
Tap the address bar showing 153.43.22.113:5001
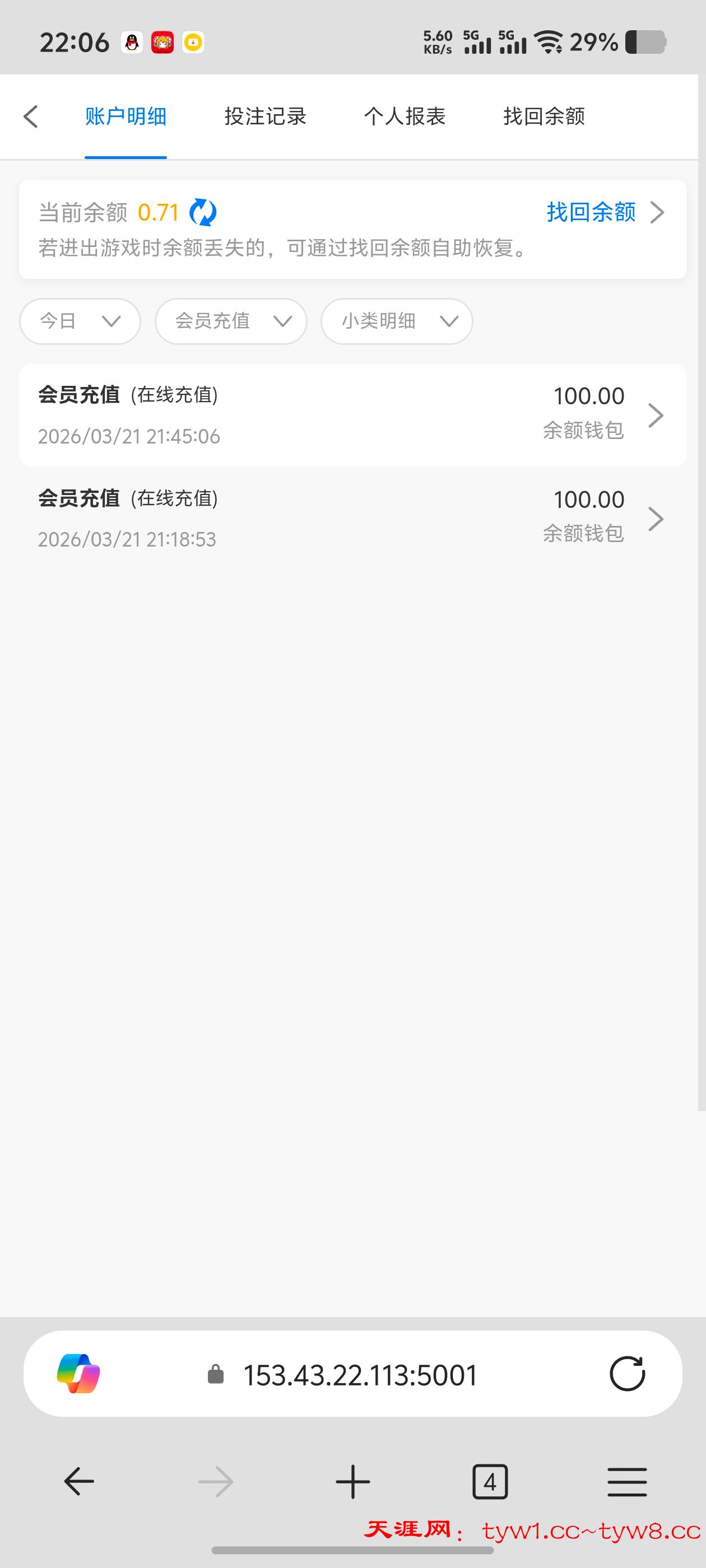359,1374
